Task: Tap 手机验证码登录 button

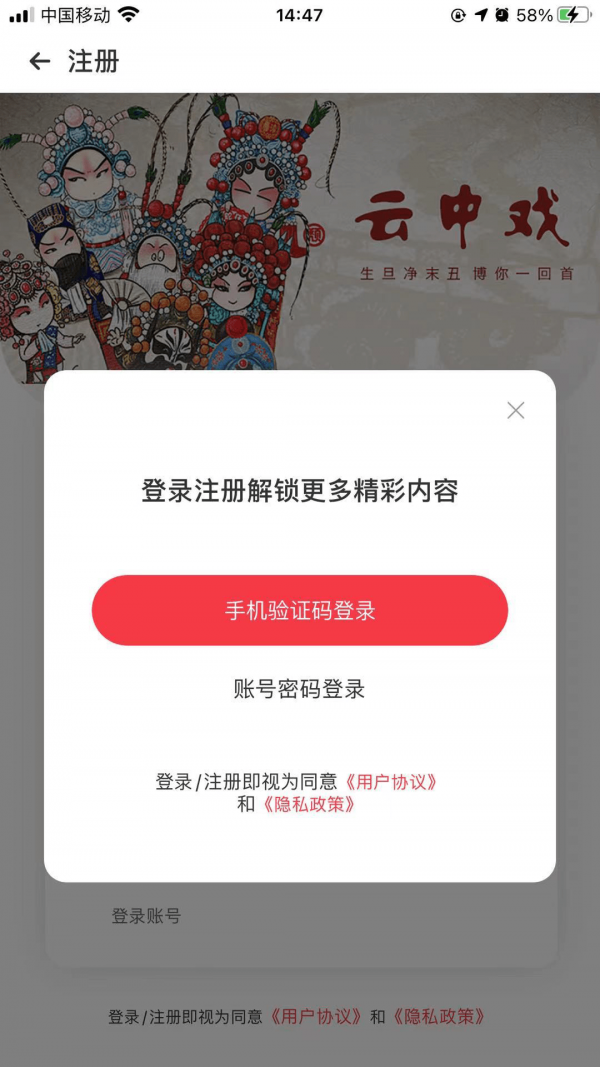Action: point(300,610)
